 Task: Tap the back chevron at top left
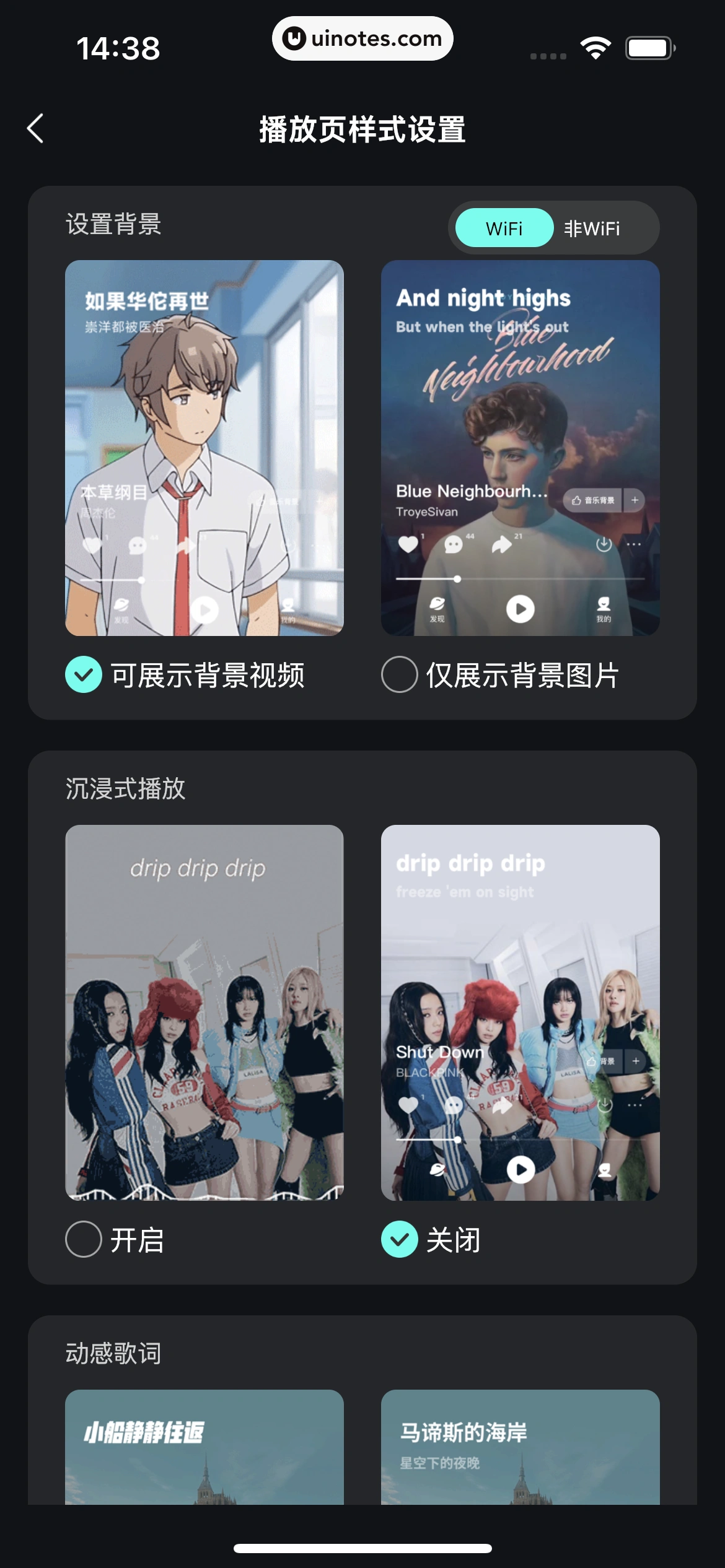pyautogui.click(x=35, y=129)
